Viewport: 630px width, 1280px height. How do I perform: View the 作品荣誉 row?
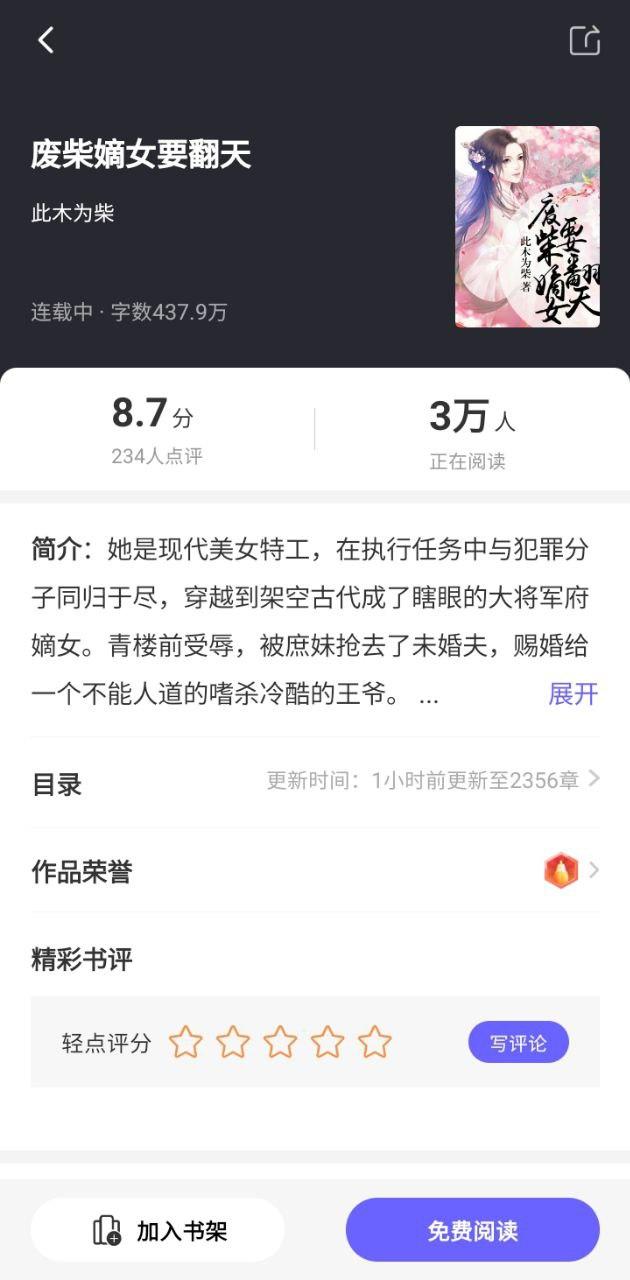315,871
